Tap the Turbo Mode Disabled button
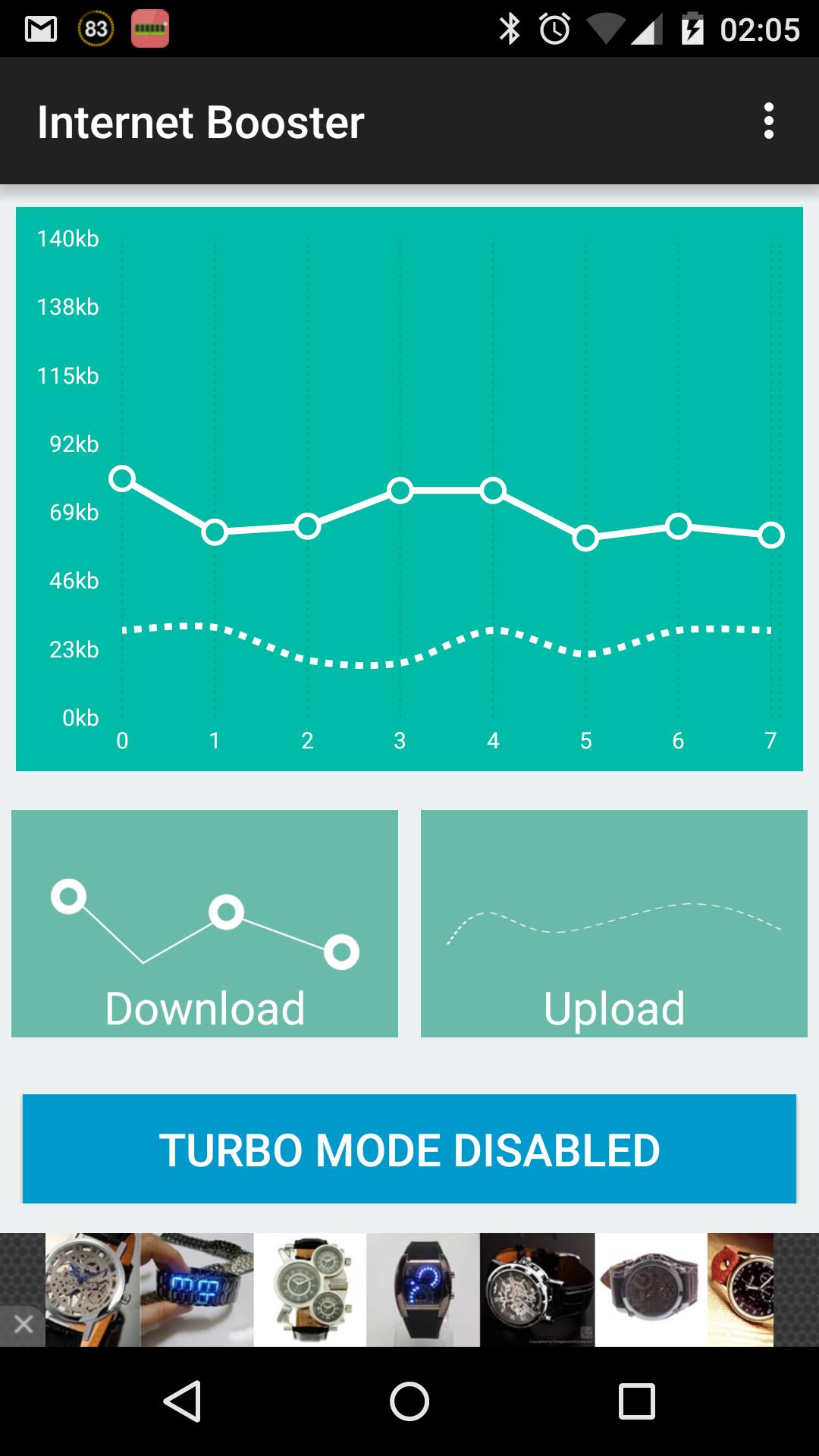This screenshot has height=1456, width=819. [409, 1149]
